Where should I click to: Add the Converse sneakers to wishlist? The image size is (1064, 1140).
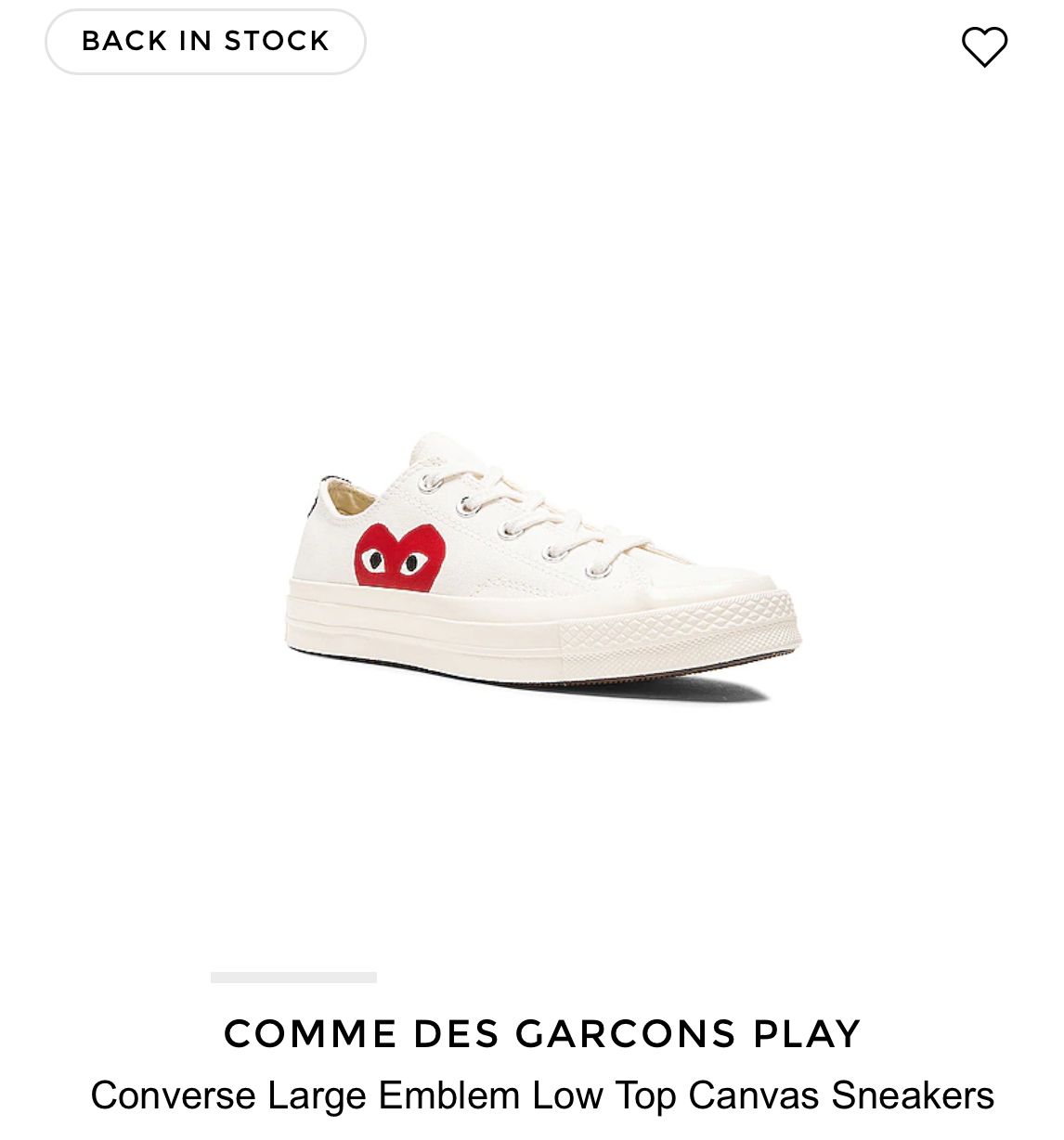click(x=983, y=46)
